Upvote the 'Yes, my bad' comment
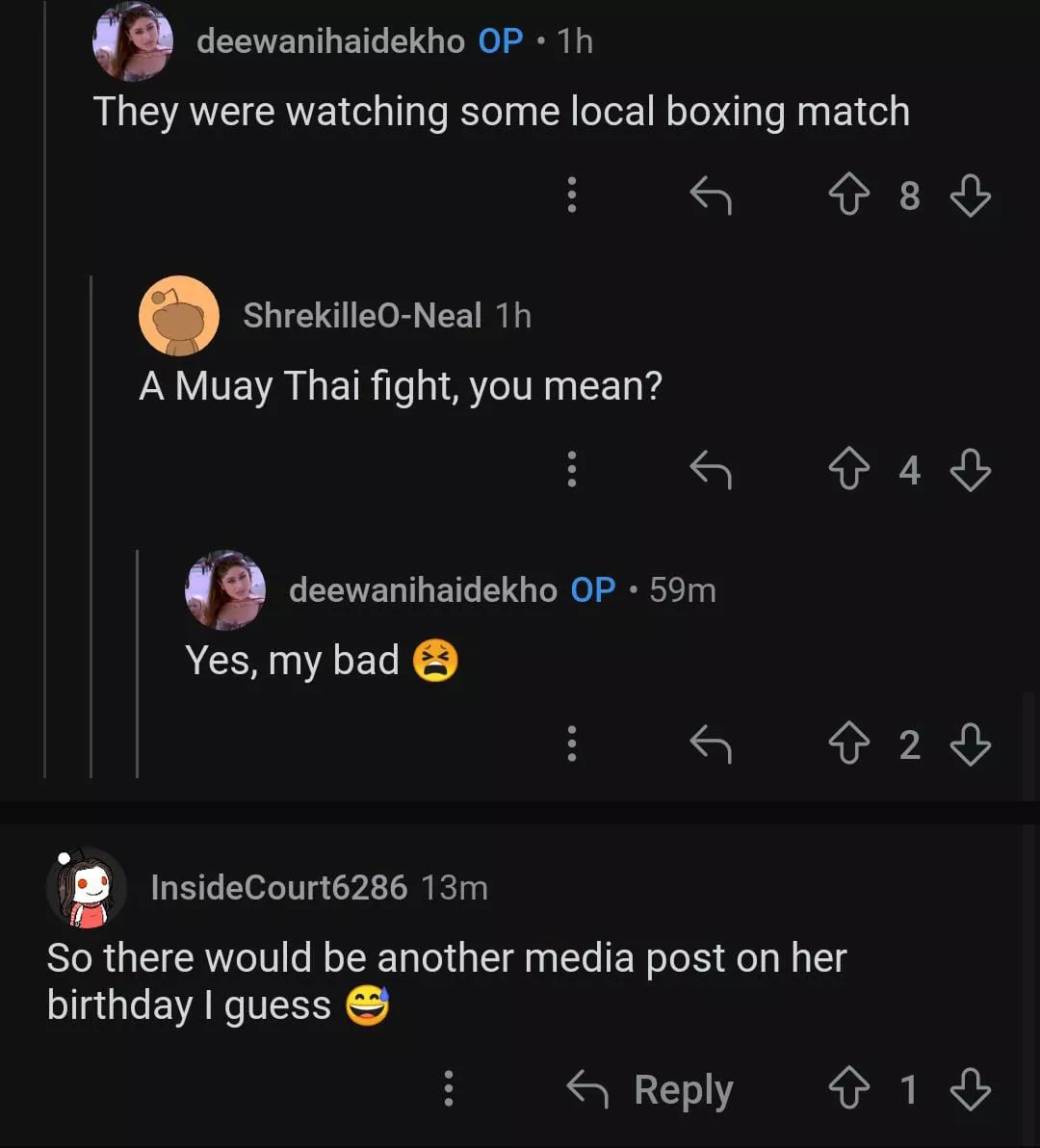This screenshot has width=1040, height=1148. (x=849, y=745)
